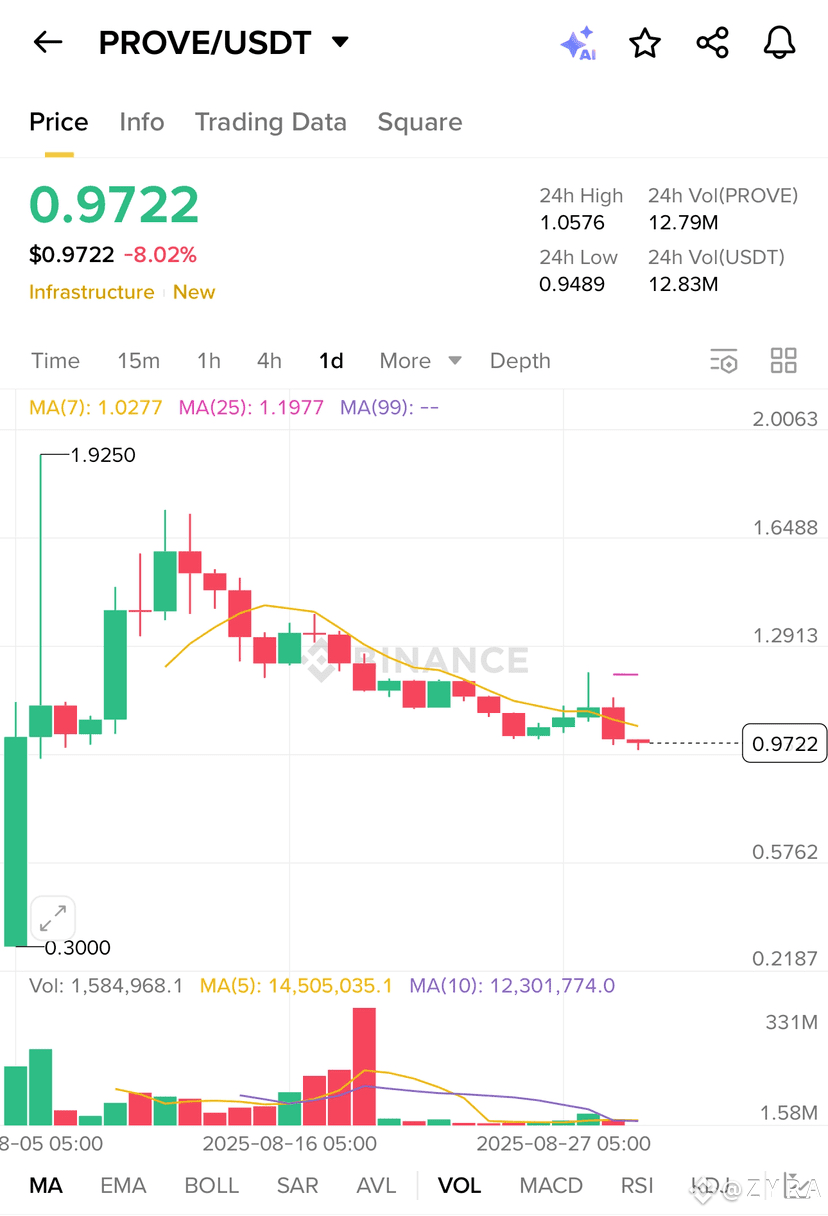The image size is (828, 1216).
Task: Expand chart to fullscreen
Action: pyautogui.click(x=53, y=917)
